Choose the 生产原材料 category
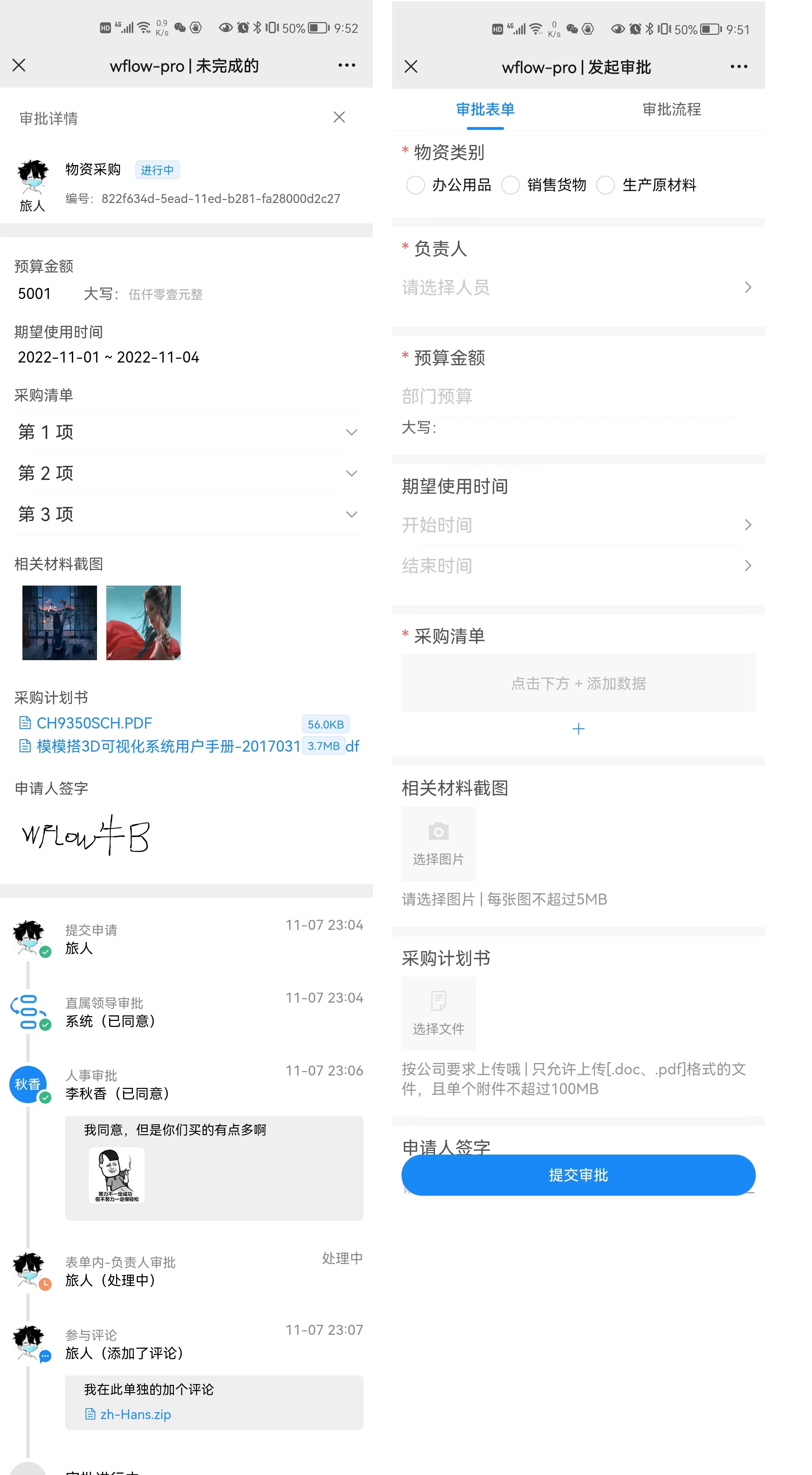The width and height of the screenshot is (812, 1475). tap(605, 185)
